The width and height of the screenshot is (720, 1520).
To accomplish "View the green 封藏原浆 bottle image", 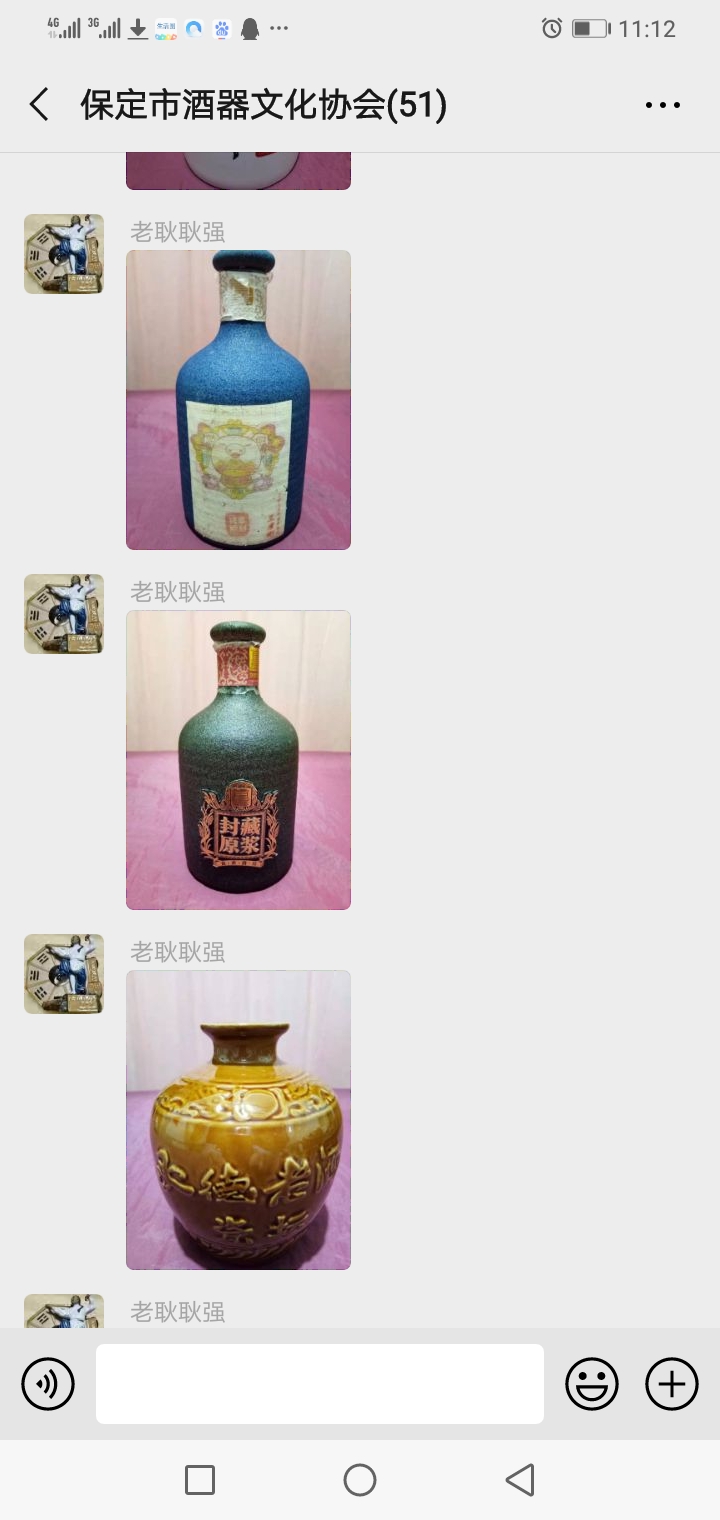I will pos(238,760).
